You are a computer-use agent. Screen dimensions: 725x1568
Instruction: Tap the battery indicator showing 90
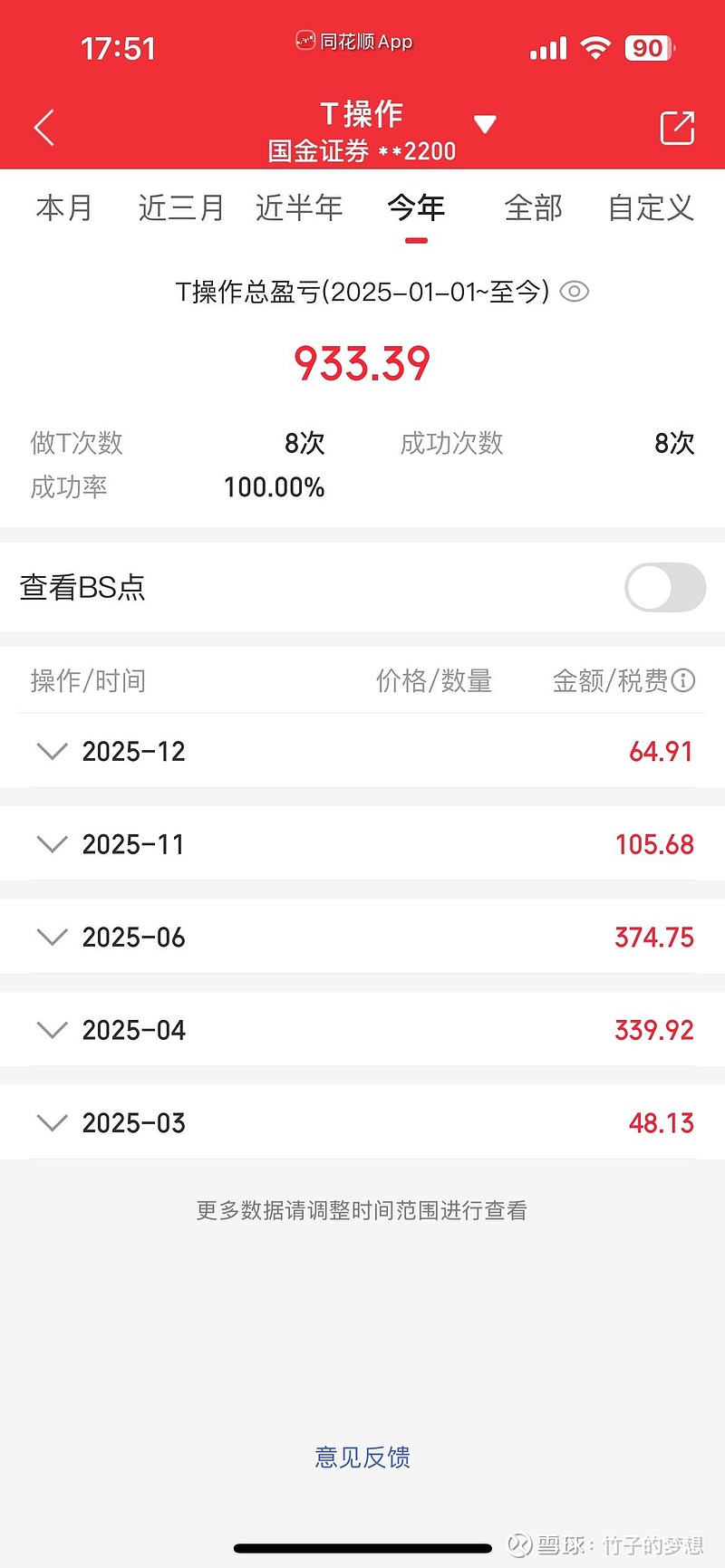[x=647, y=48]
